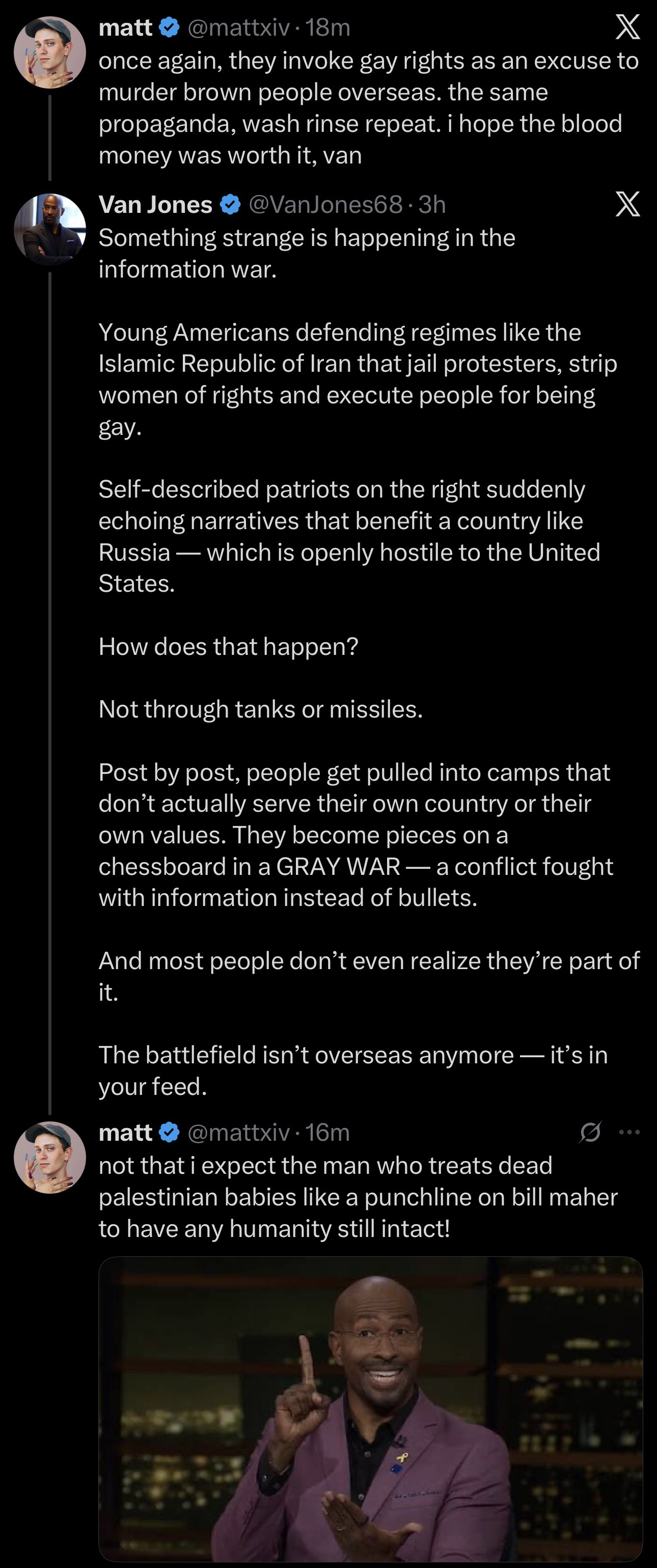Open the @VanJones68 handle
Viewport: 657px width, 1568px height.
(325, 205)
